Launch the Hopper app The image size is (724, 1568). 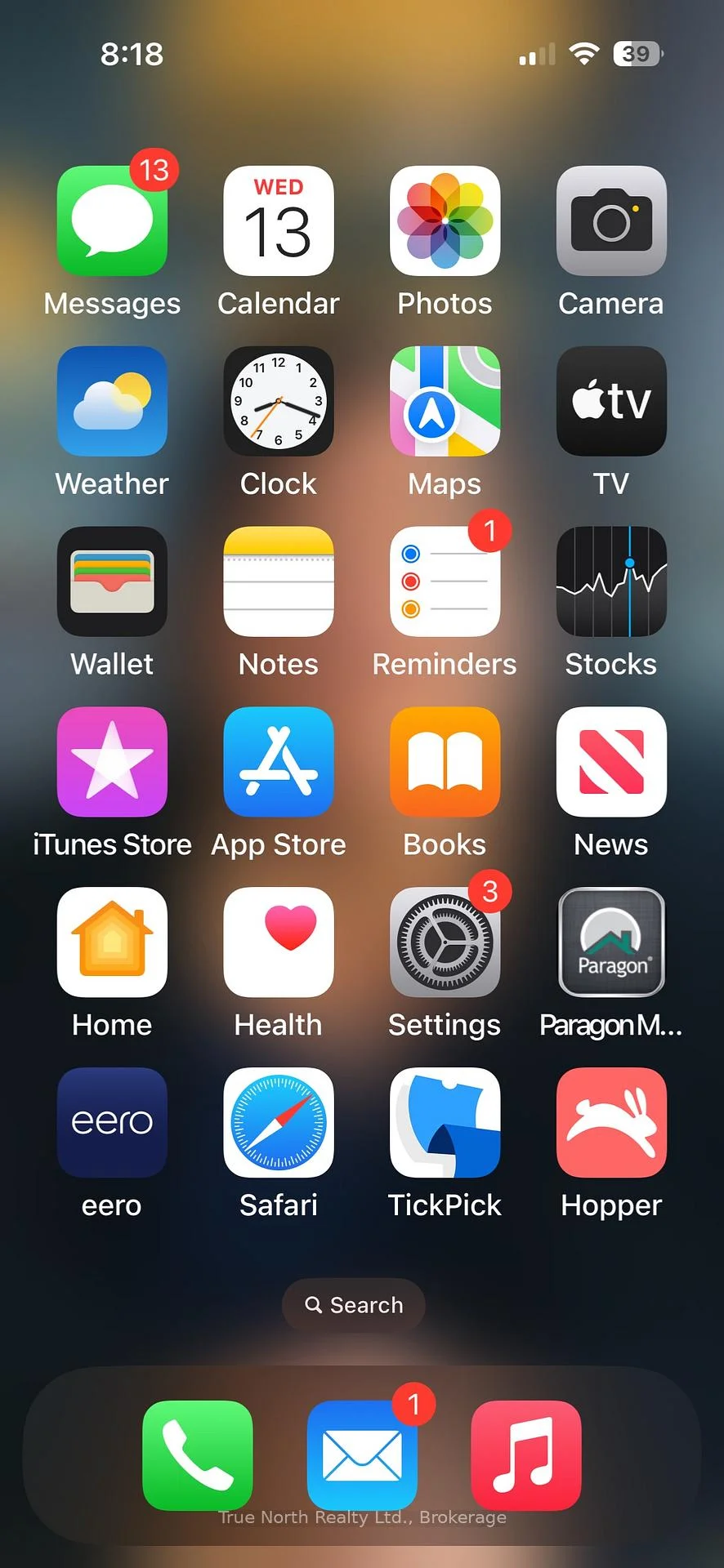[611, 1123]
